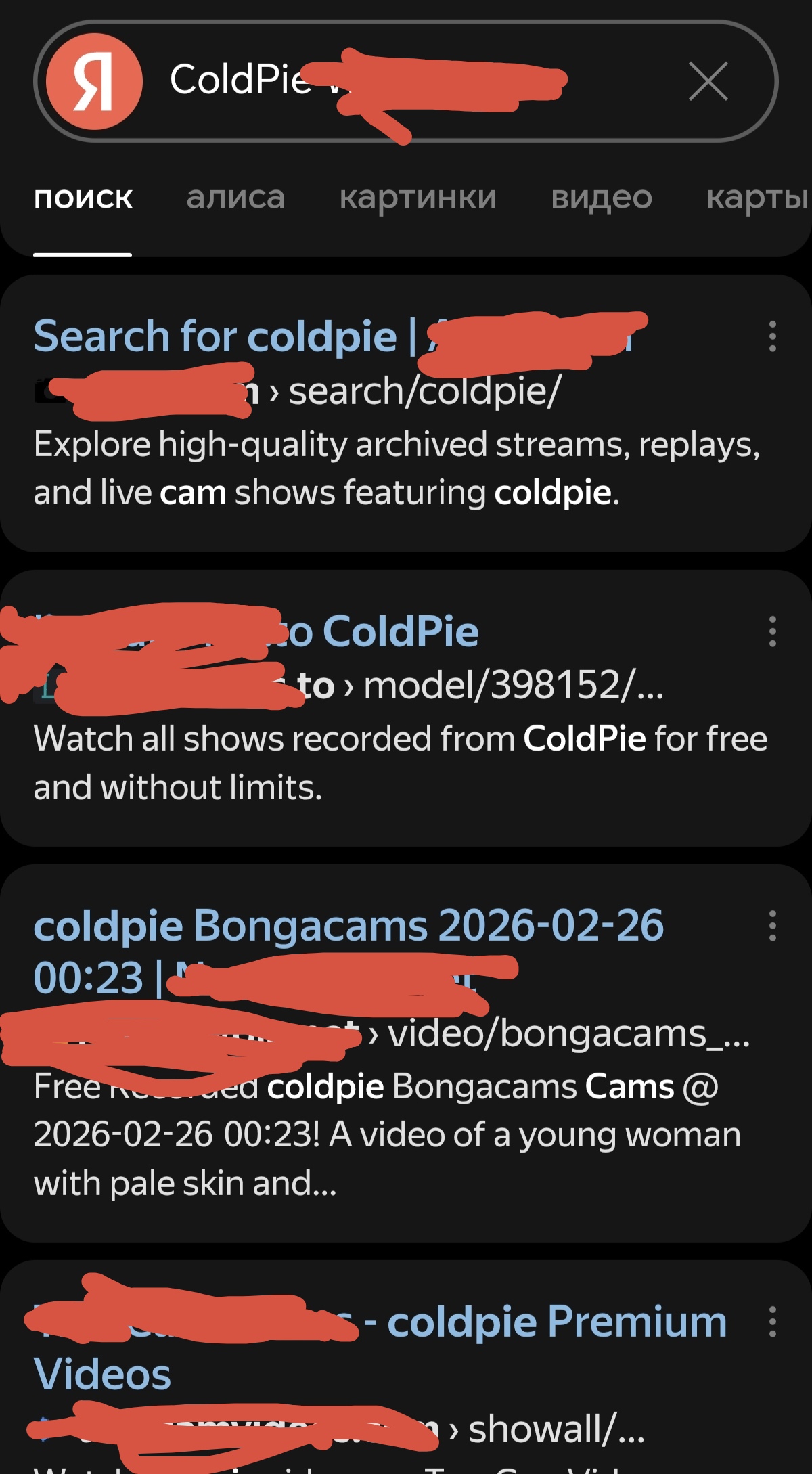Viewport: 812px width, 1474px height.
Task: Switch to the картинки tab
Action: [418, 198]
